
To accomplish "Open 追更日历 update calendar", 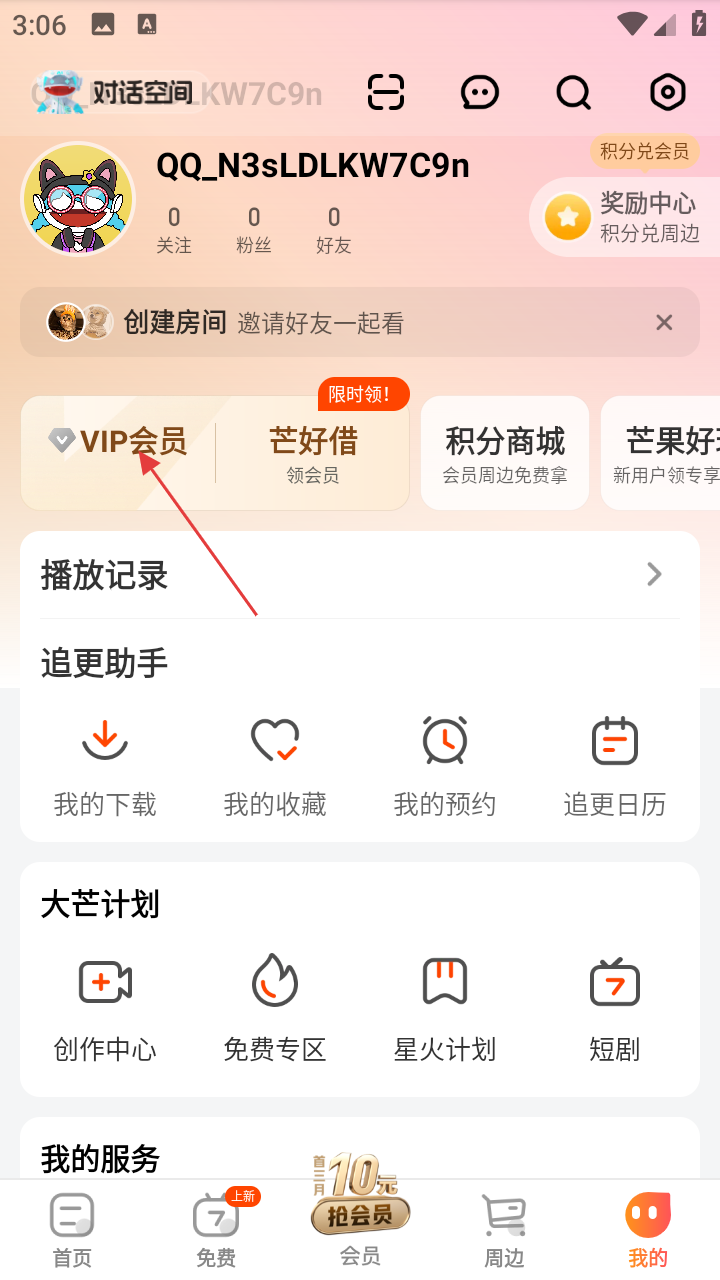I will point(615,766).
